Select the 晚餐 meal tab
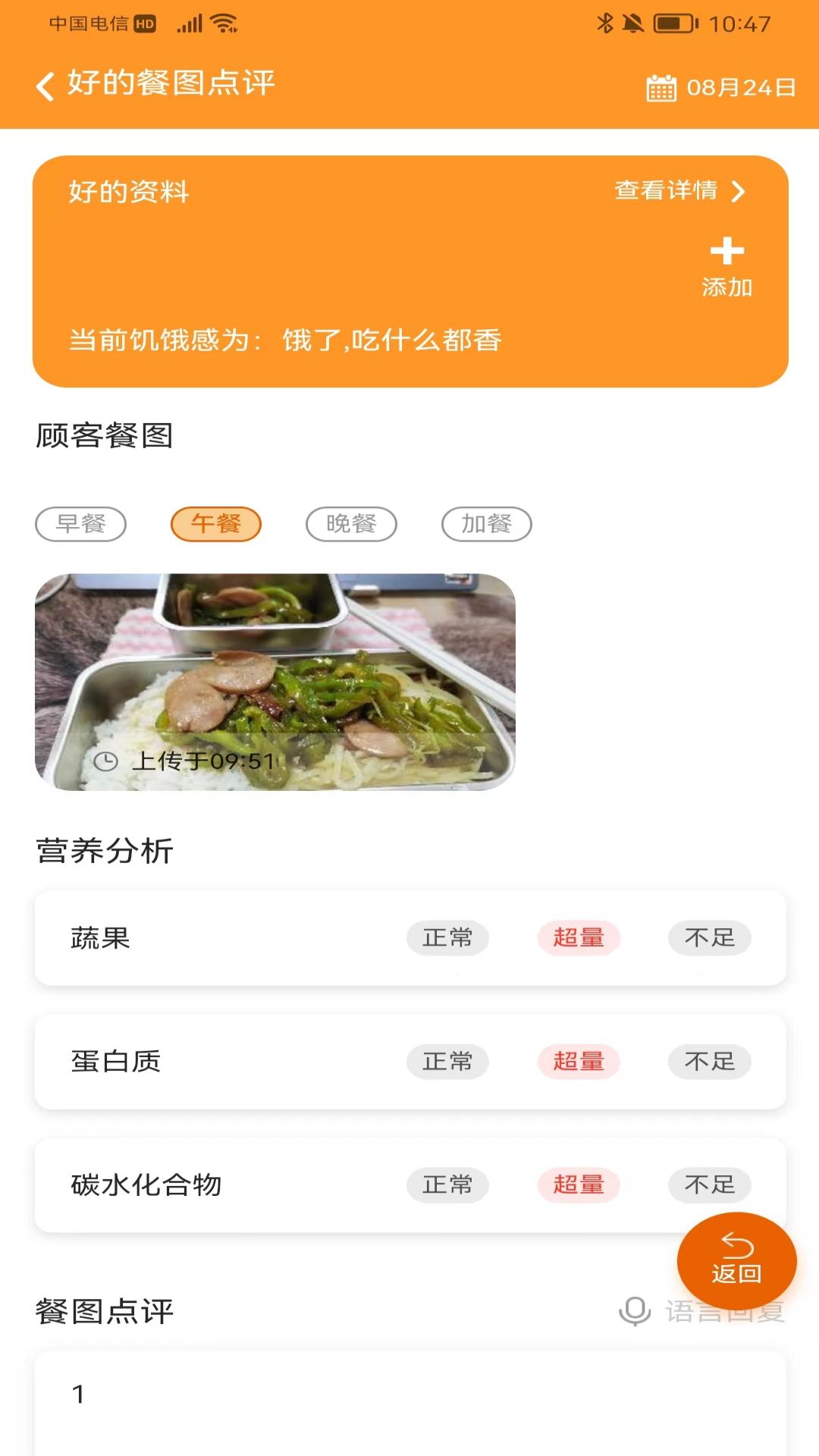Viewport: 819px width, 1456px height. (x=351, y=523)
